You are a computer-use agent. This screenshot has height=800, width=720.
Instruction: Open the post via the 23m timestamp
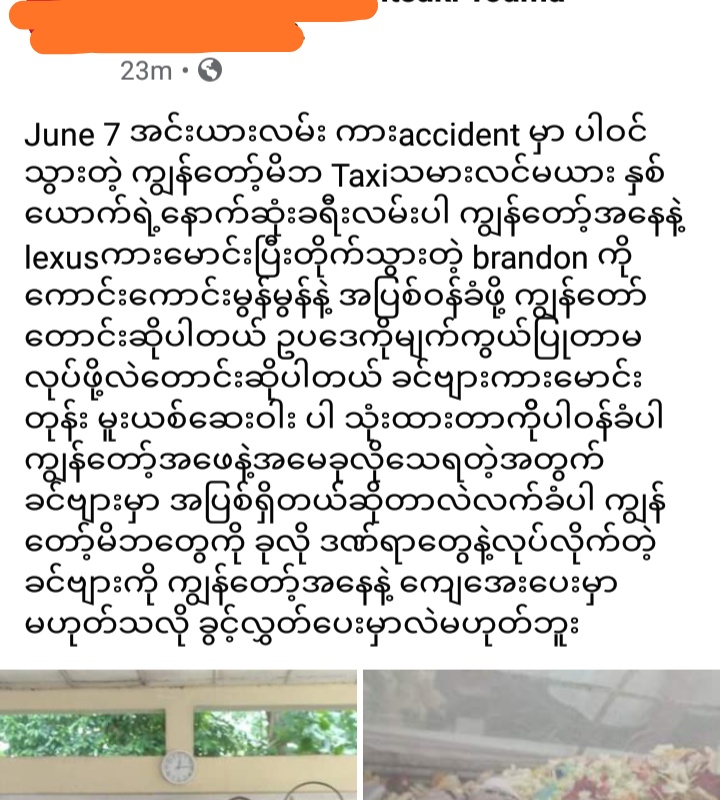click(146, 71)
